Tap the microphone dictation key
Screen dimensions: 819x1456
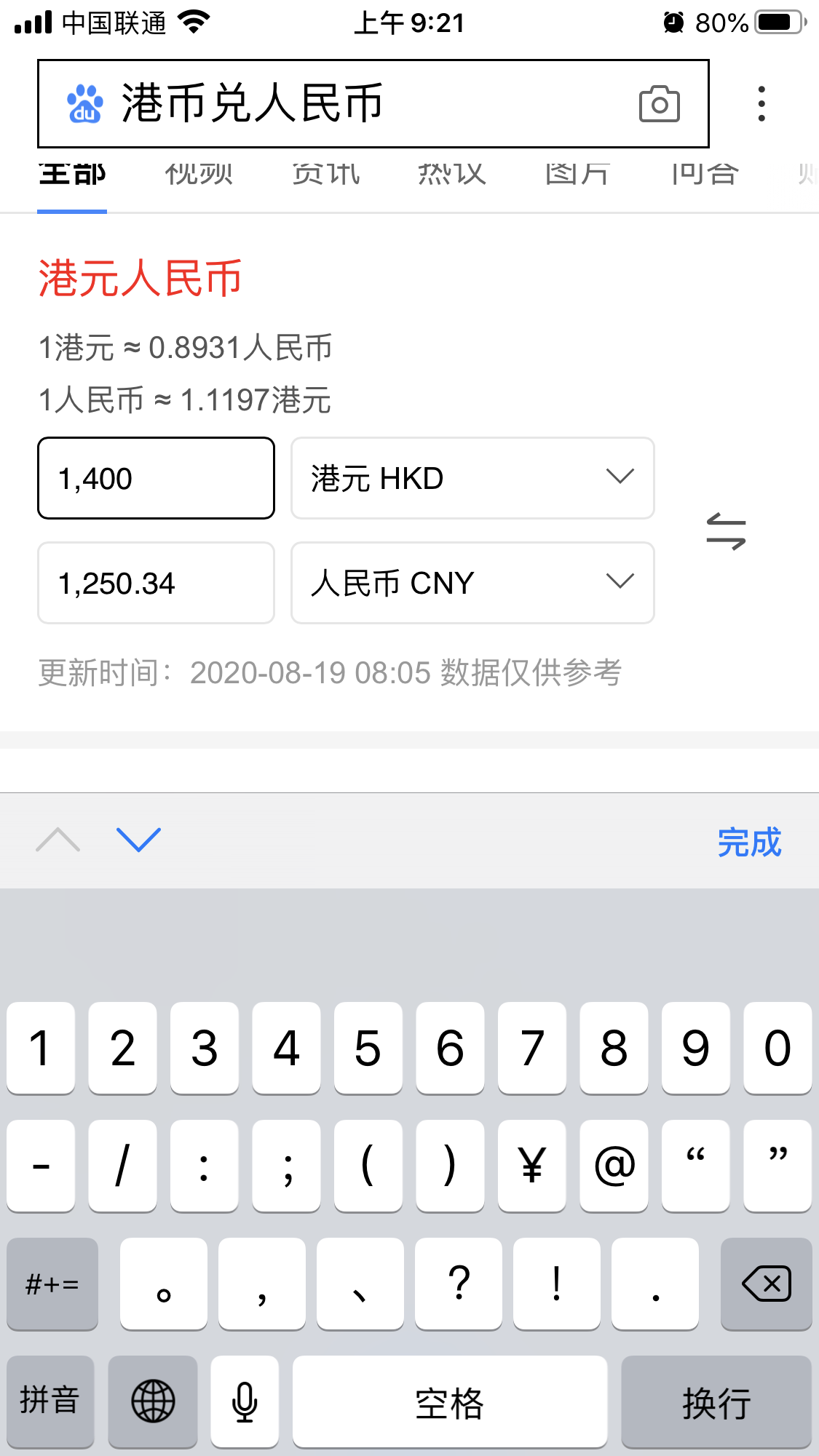click(245, 1401)
